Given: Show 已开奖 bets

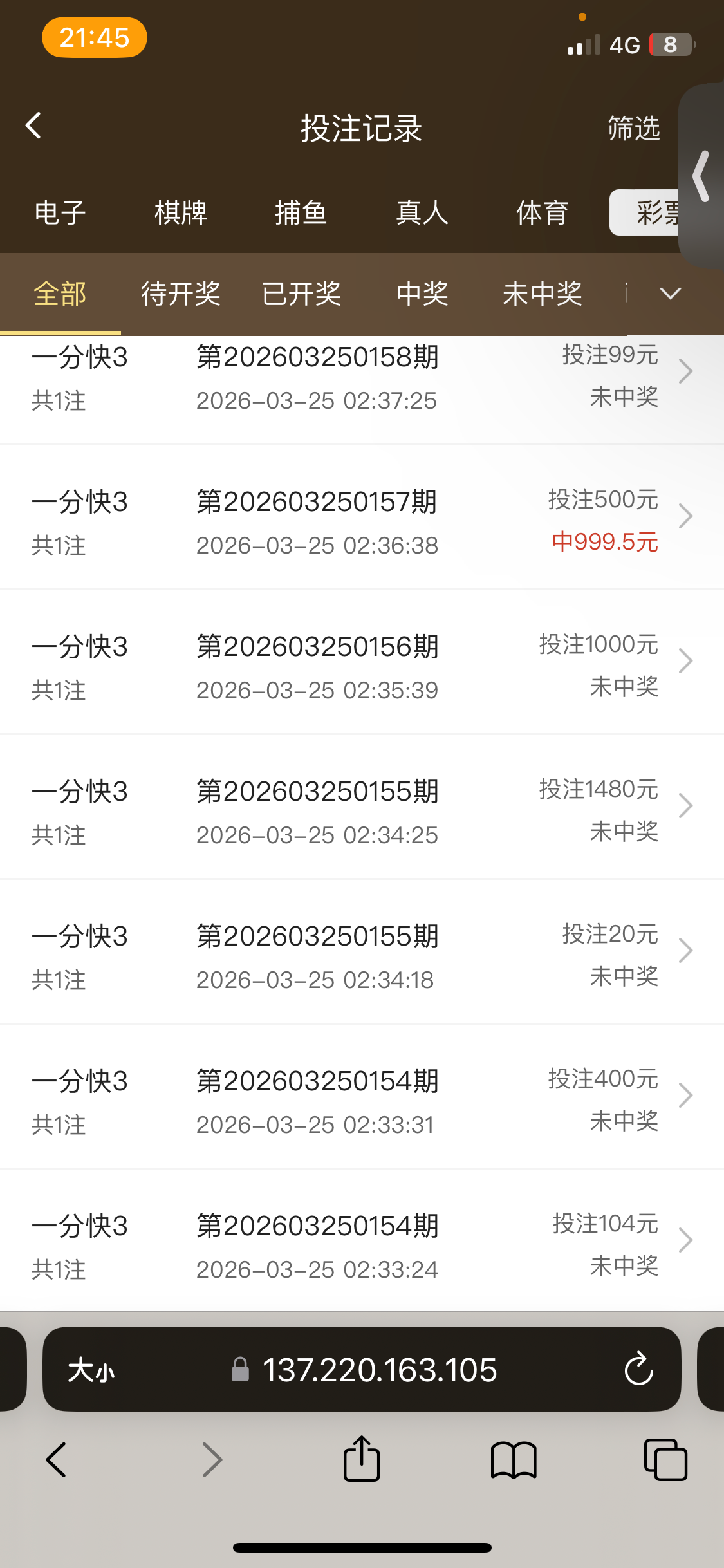Looking at the screenshot, I should coord(301,294).
